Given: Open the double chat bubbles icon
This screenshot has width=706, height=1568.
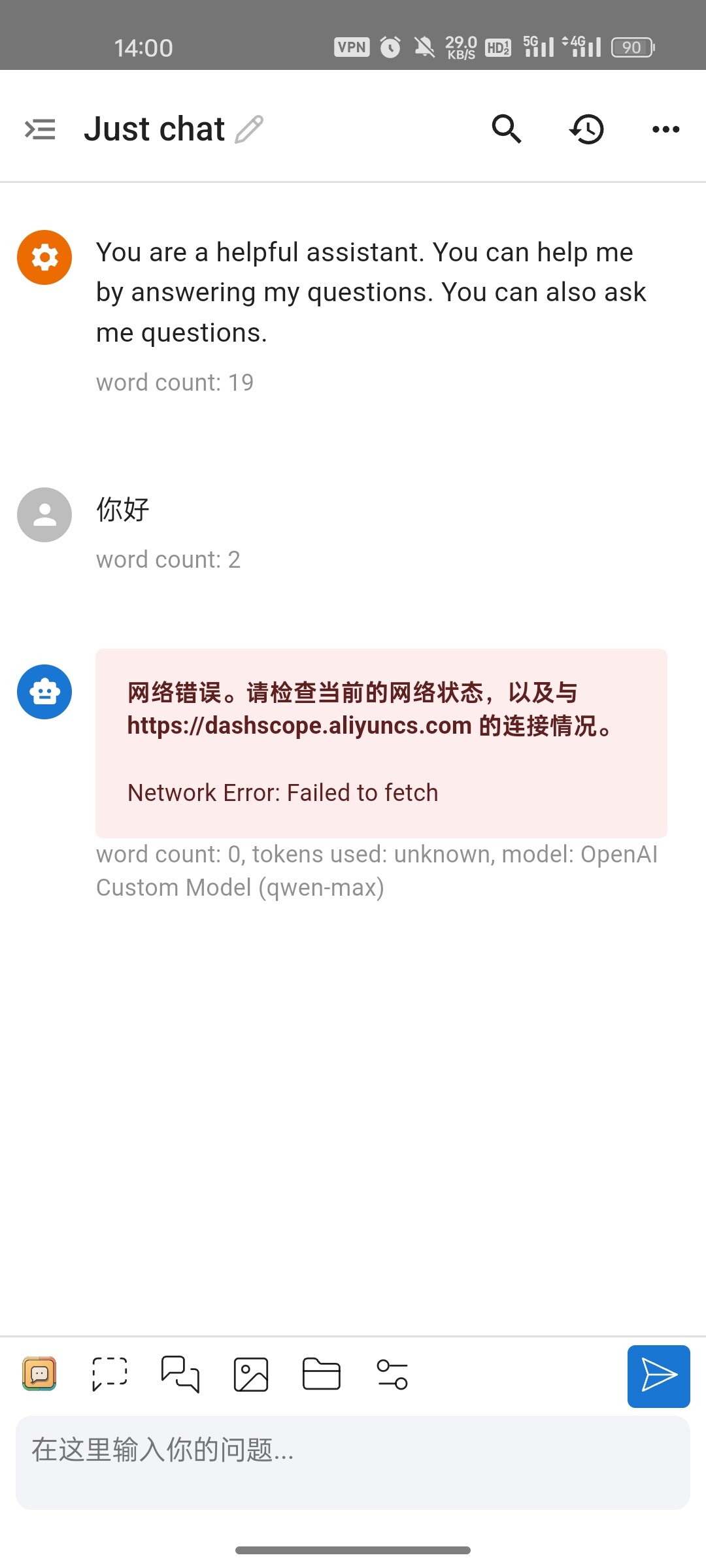Looking at the screenshot, I should click(x=180, y=1374).
